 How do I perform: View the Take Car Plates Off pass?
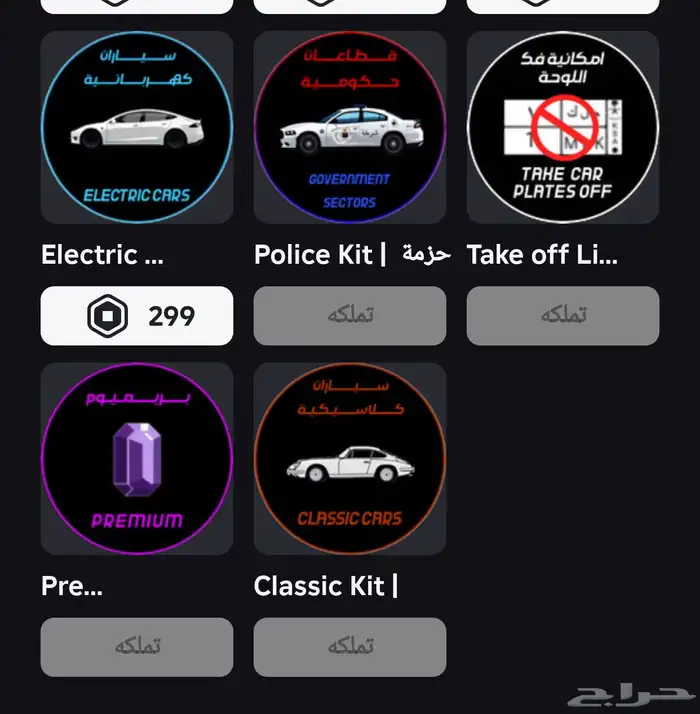click(563, 127)
